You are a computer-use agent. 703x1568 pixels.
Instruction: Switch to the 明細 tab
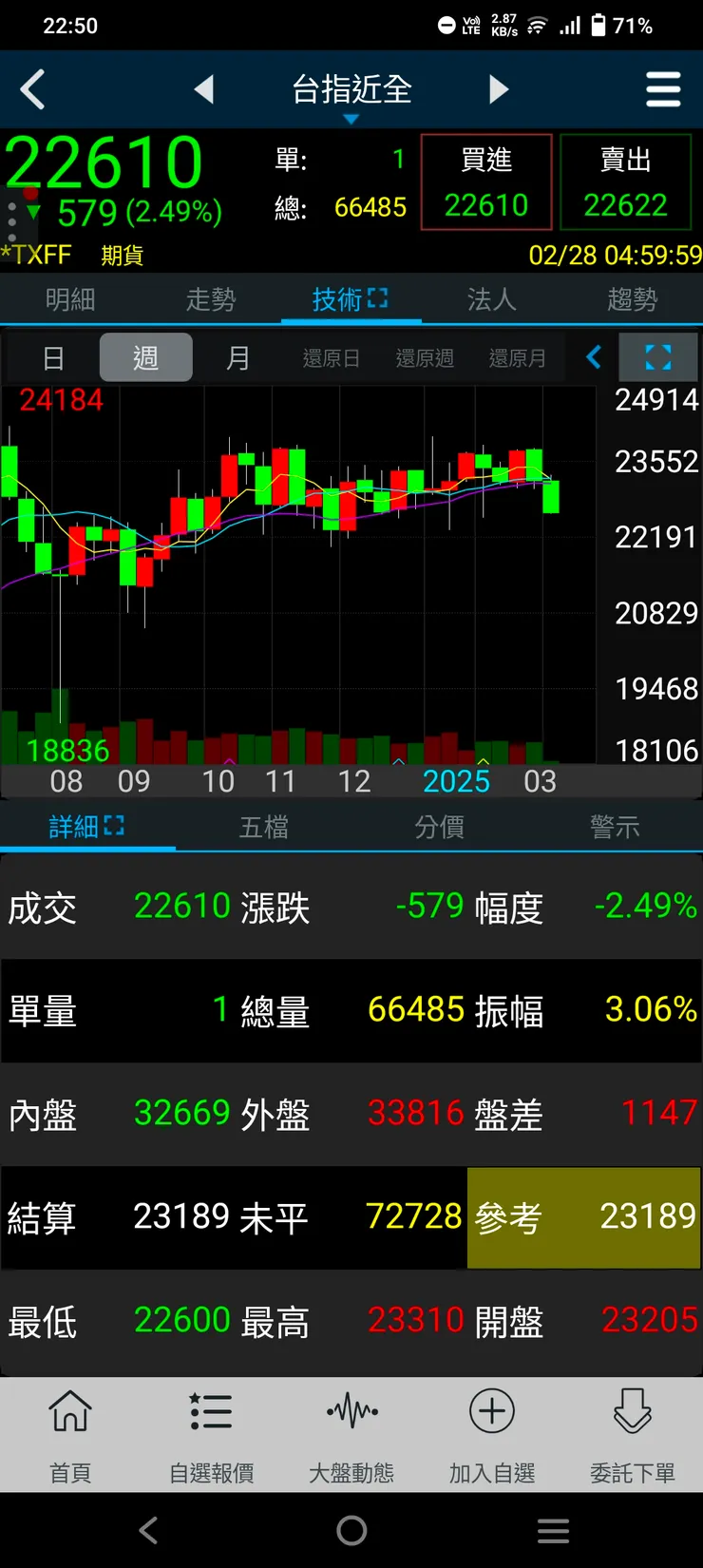[x=70, y=299]
